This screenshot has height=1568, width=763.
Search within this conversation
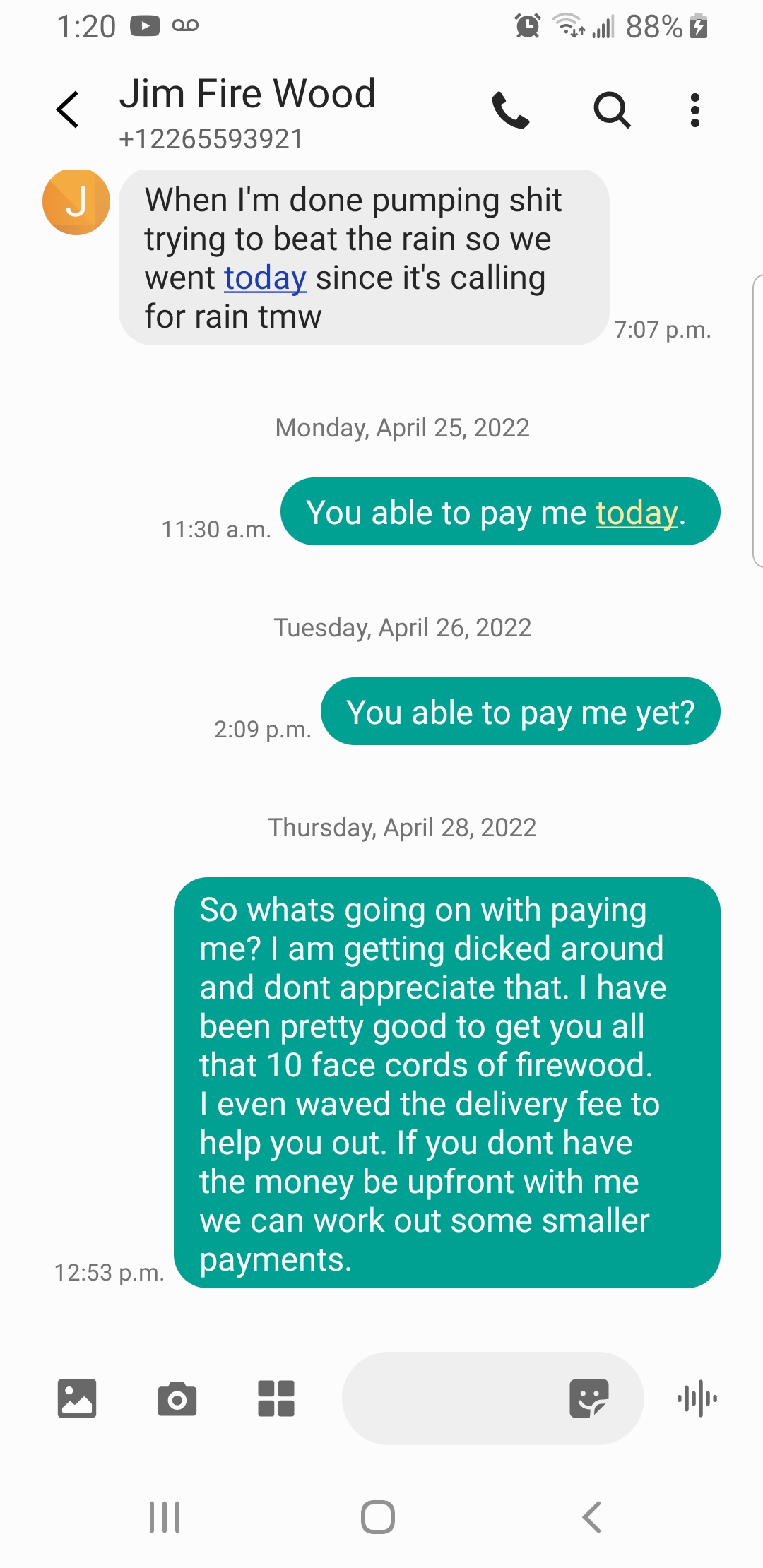pos(612,110)
